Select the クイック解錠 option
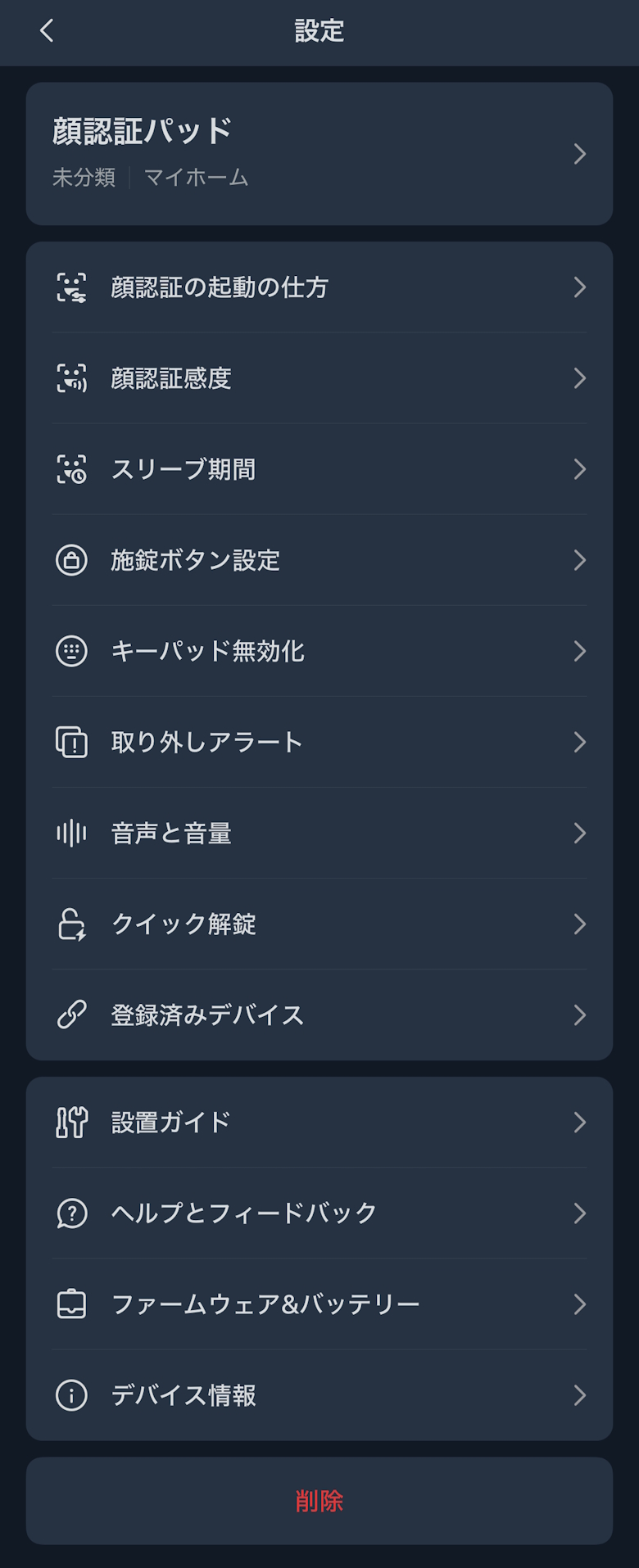Viewport: 639px width, 1568px height. point(319,924)
